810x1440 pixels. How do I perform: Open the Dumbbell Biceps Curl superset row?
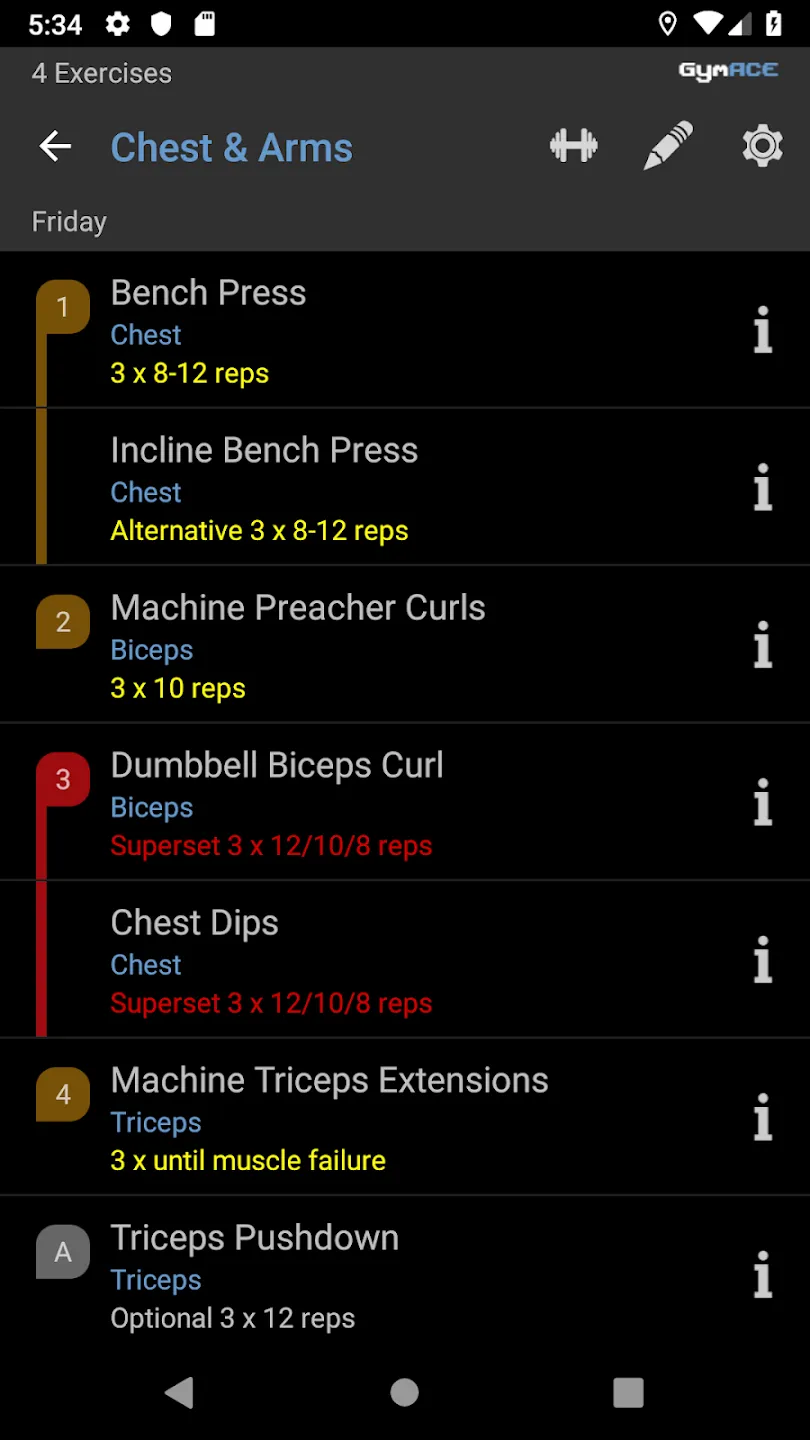(x=405, y=801)
